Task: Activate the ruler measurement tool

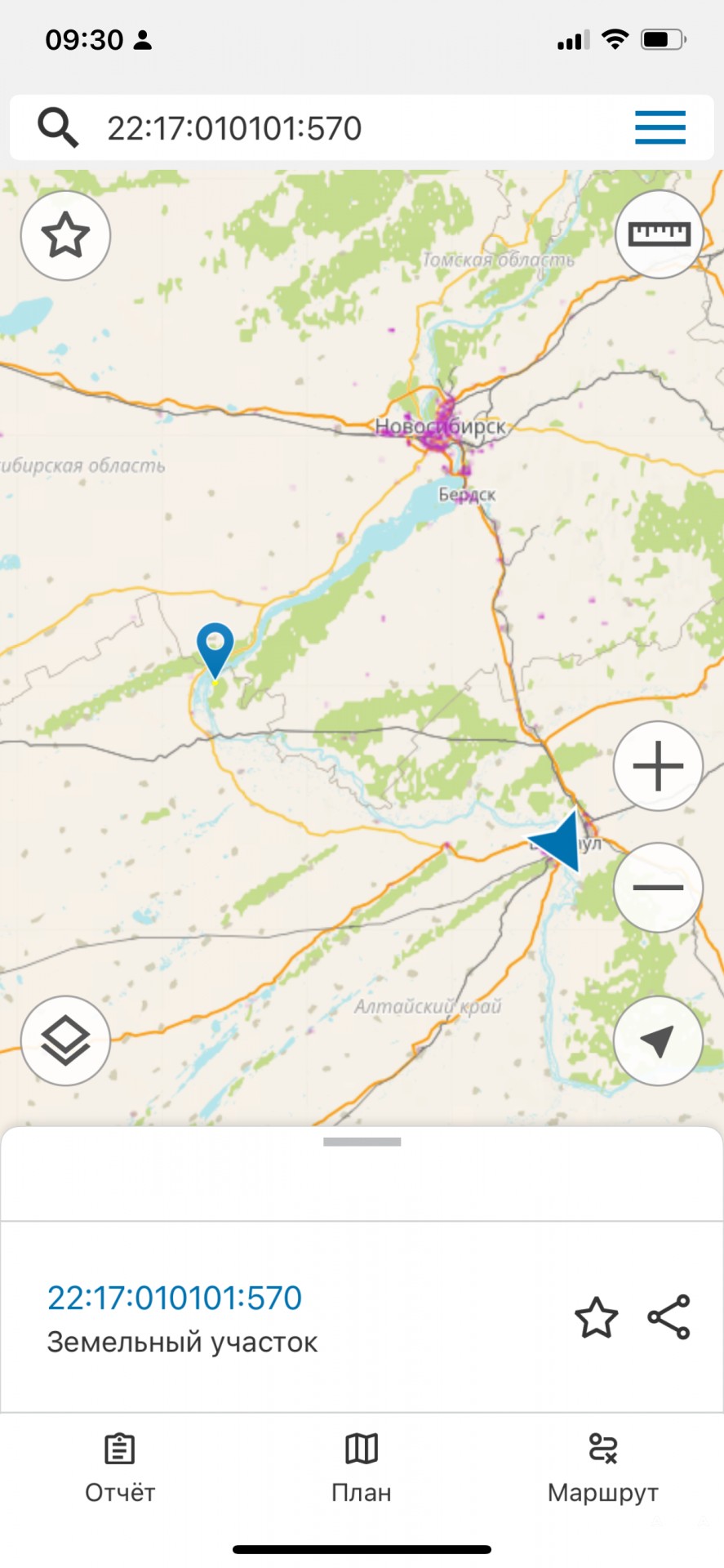Action: 659,235
